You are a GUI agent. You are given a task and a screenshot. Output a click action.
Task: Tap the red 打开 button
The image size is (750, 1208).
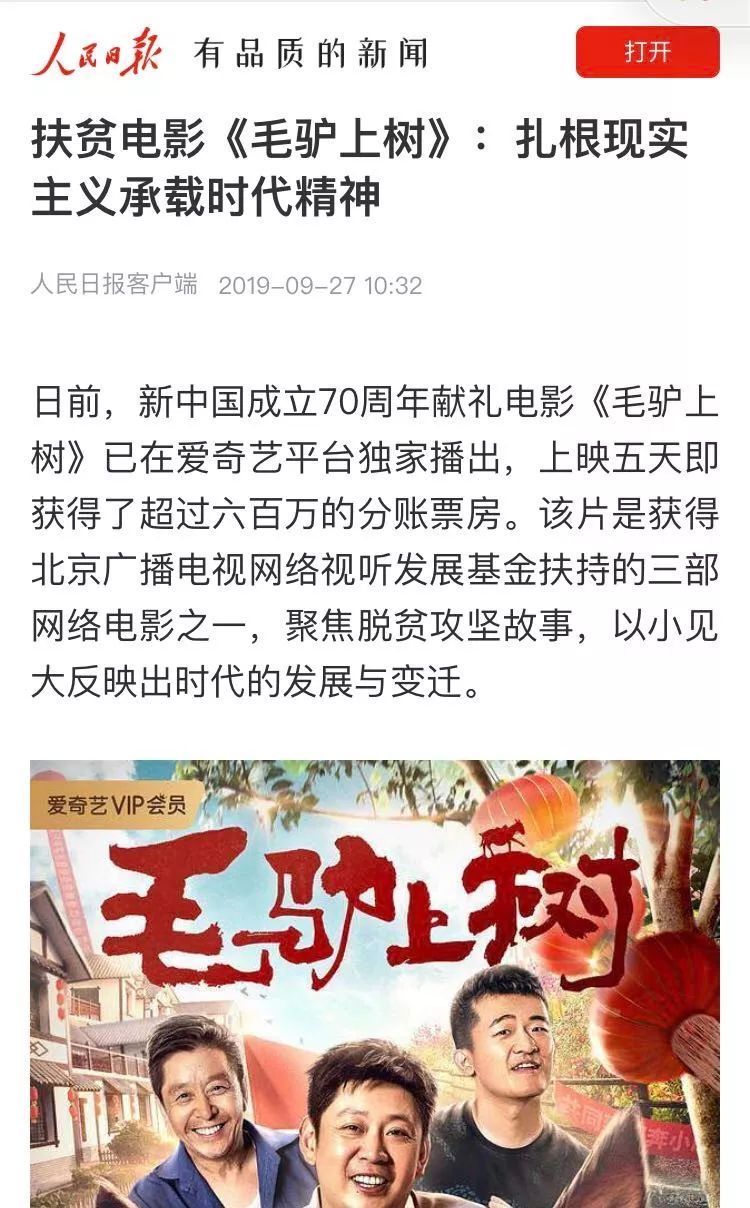tap(647, 51)
